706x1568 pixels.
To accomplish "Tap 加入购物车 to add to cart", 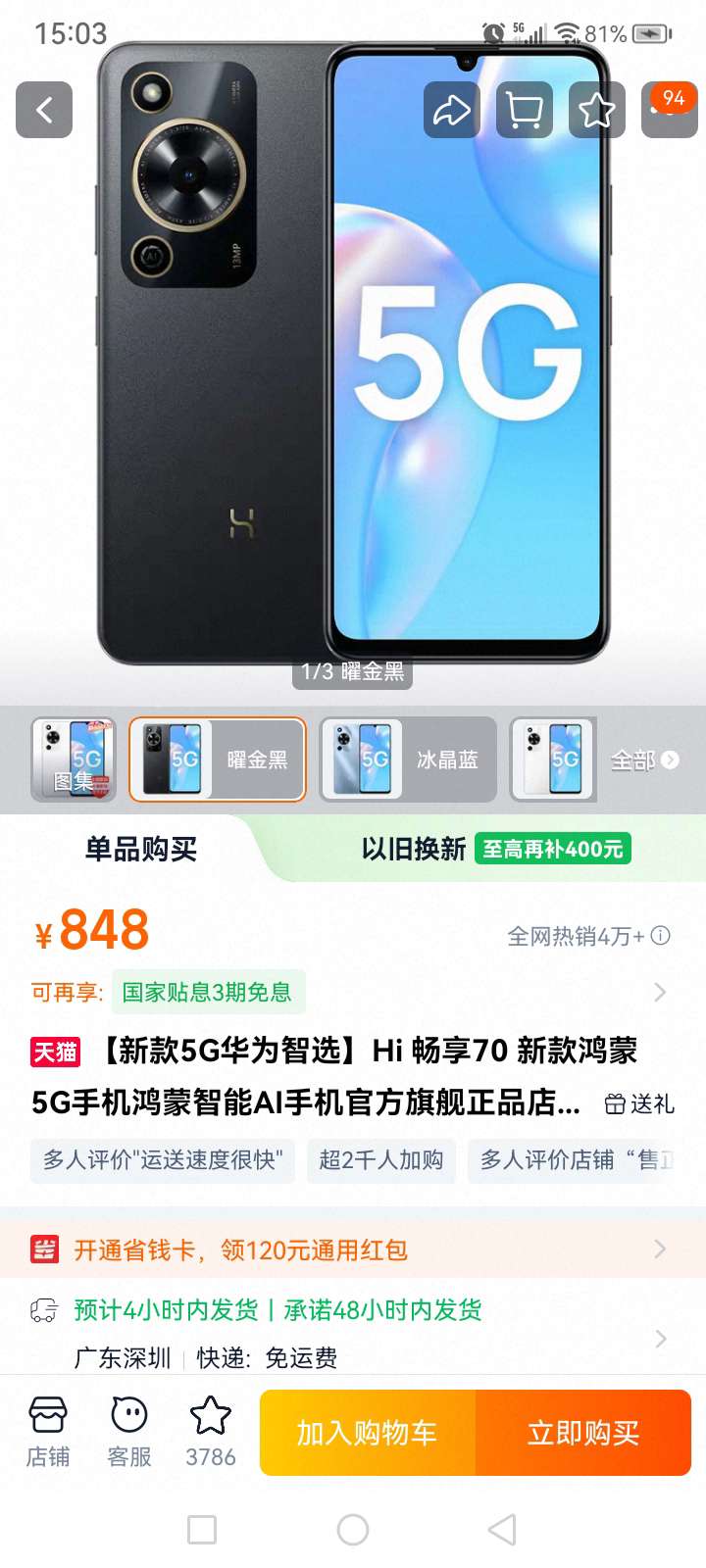I will pos(368,1433).
